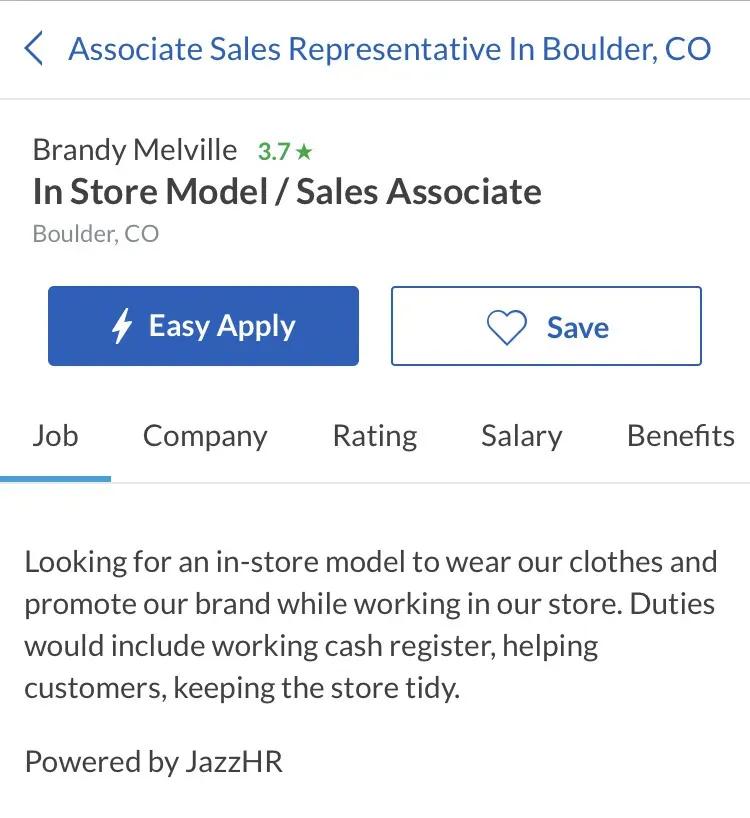Save this job with the heart button

point(546,327)
